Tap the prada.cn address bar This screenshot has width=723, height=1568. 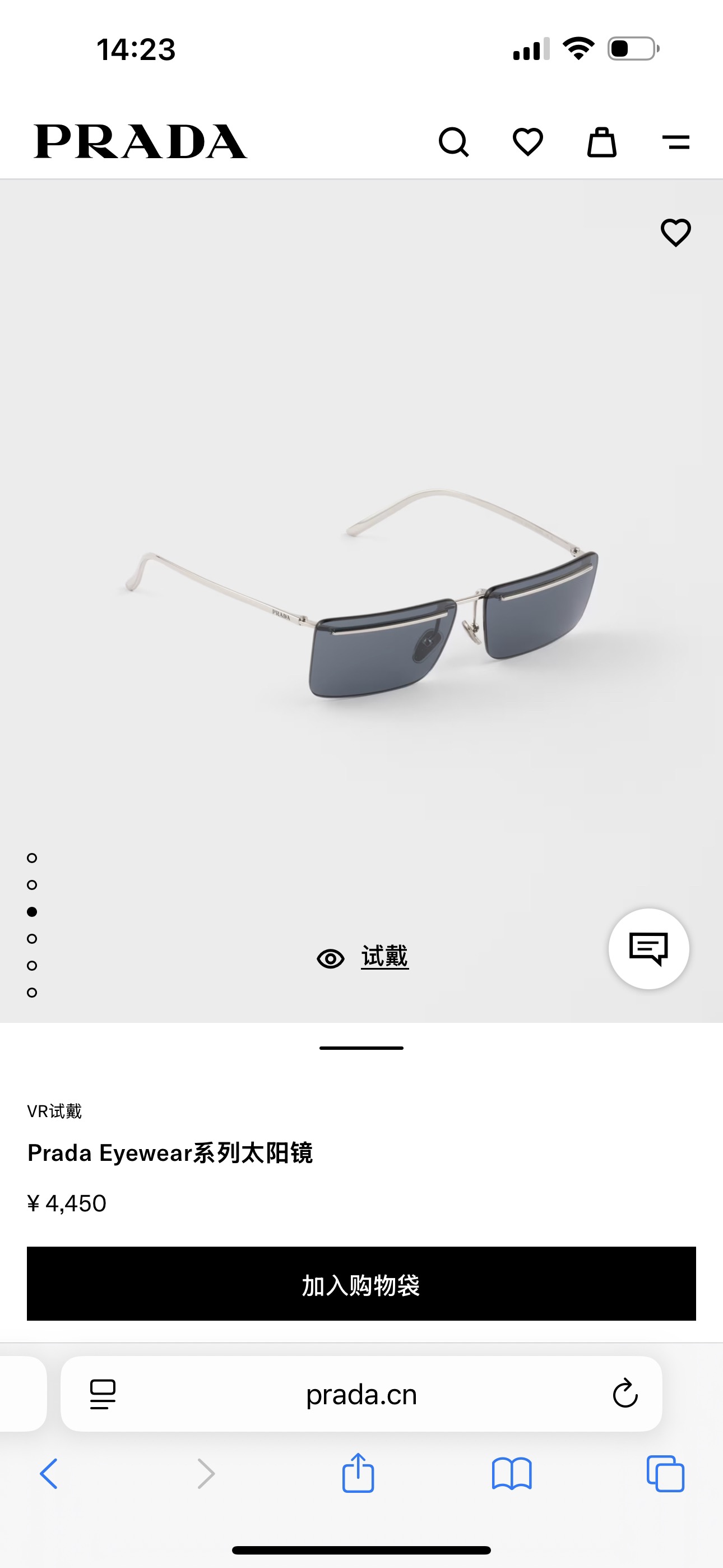point(361,1395)
